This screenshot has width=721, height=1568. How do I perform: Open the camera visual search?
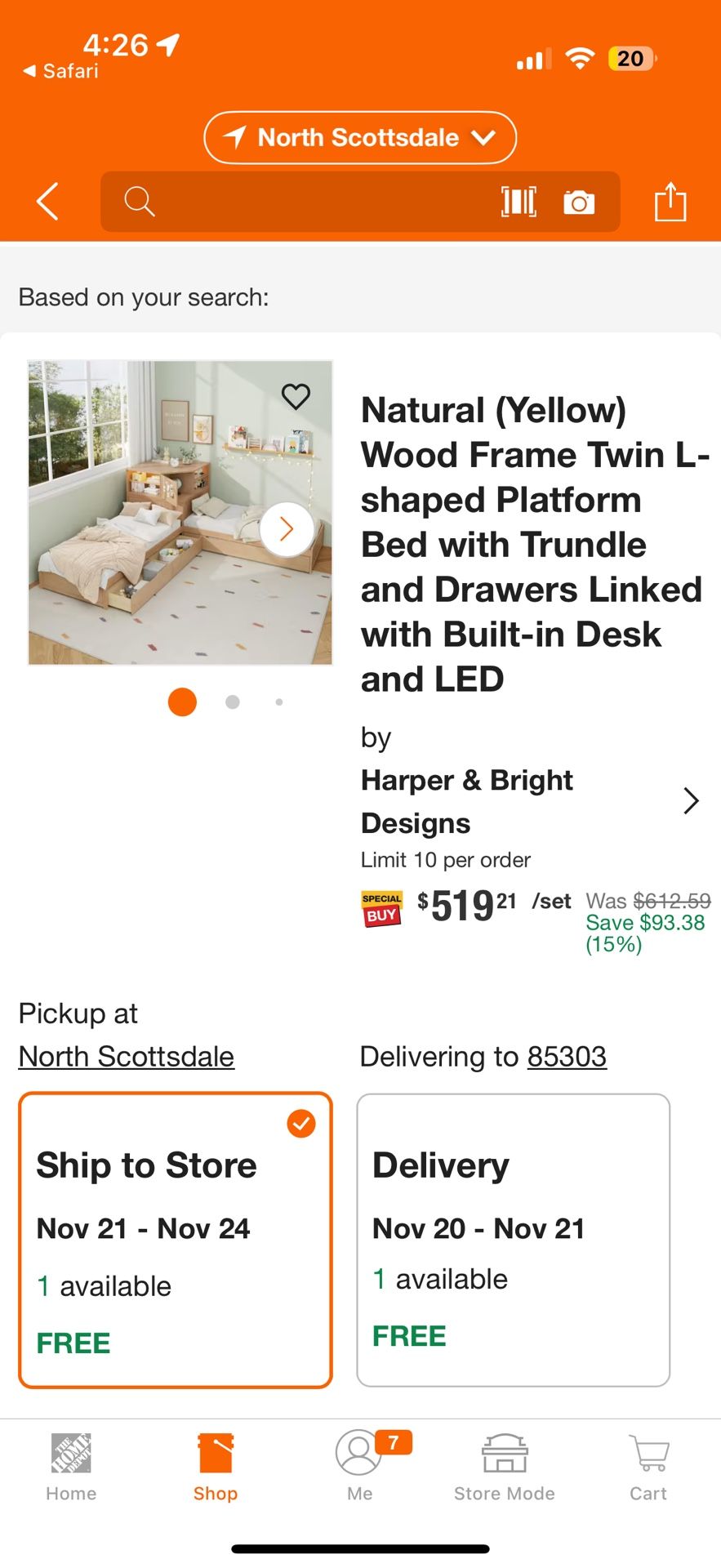[x=579, y=201]
